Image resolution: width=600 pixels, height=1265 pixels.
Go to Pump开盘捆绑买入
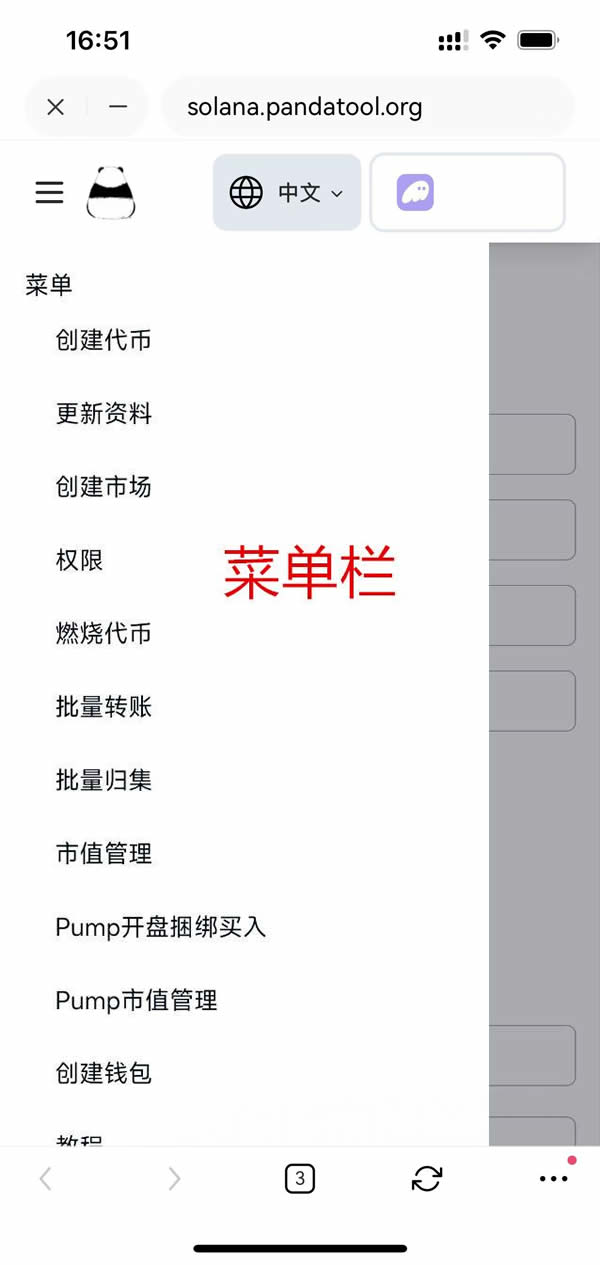[x=160, y=927]
